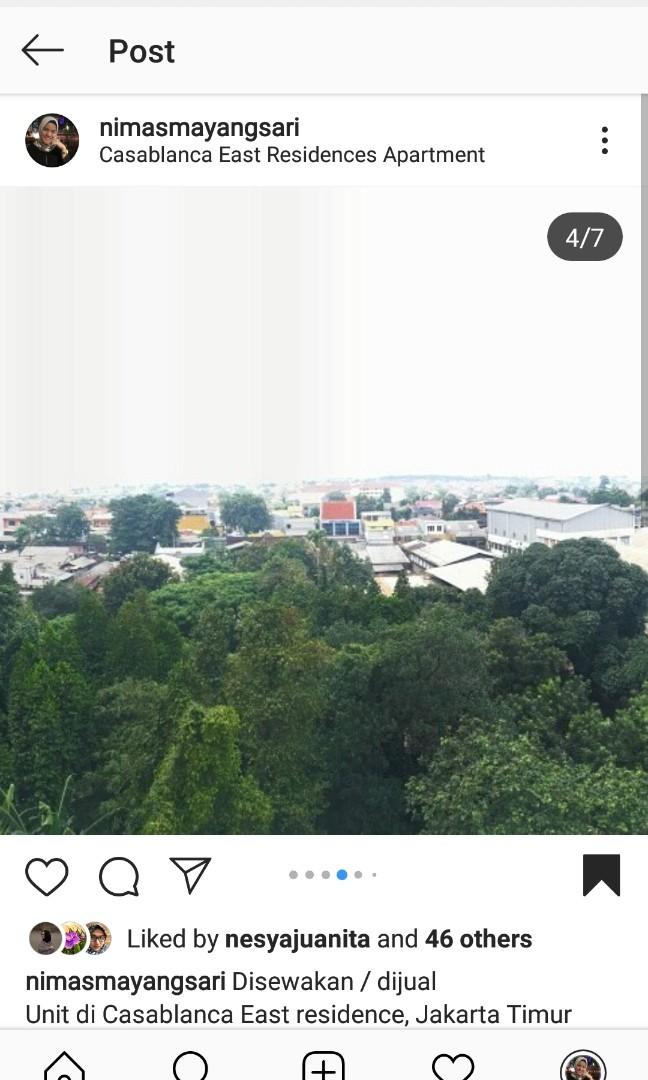Open the nimasmayangsari username in post header
This screenshot has width=648, height=1080.
coord(199,127)
